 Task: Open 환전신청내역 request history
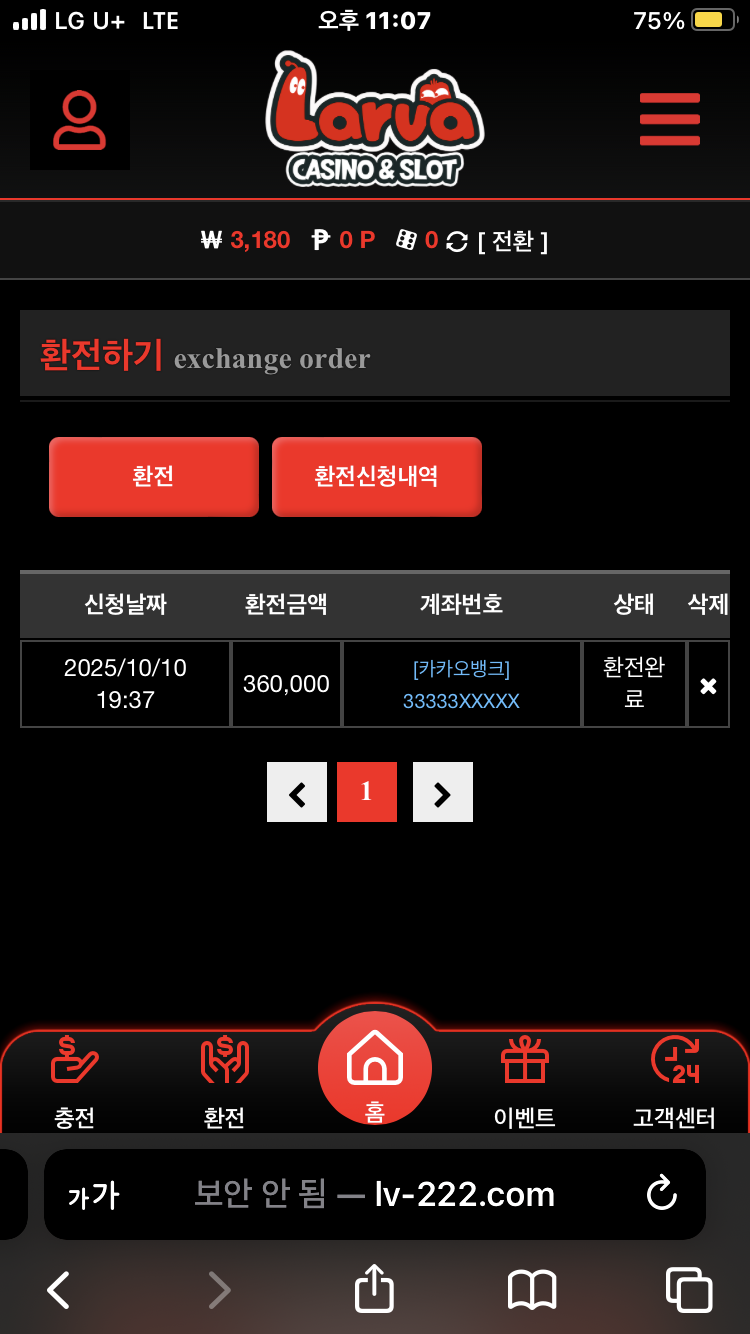tap(376, 477)
